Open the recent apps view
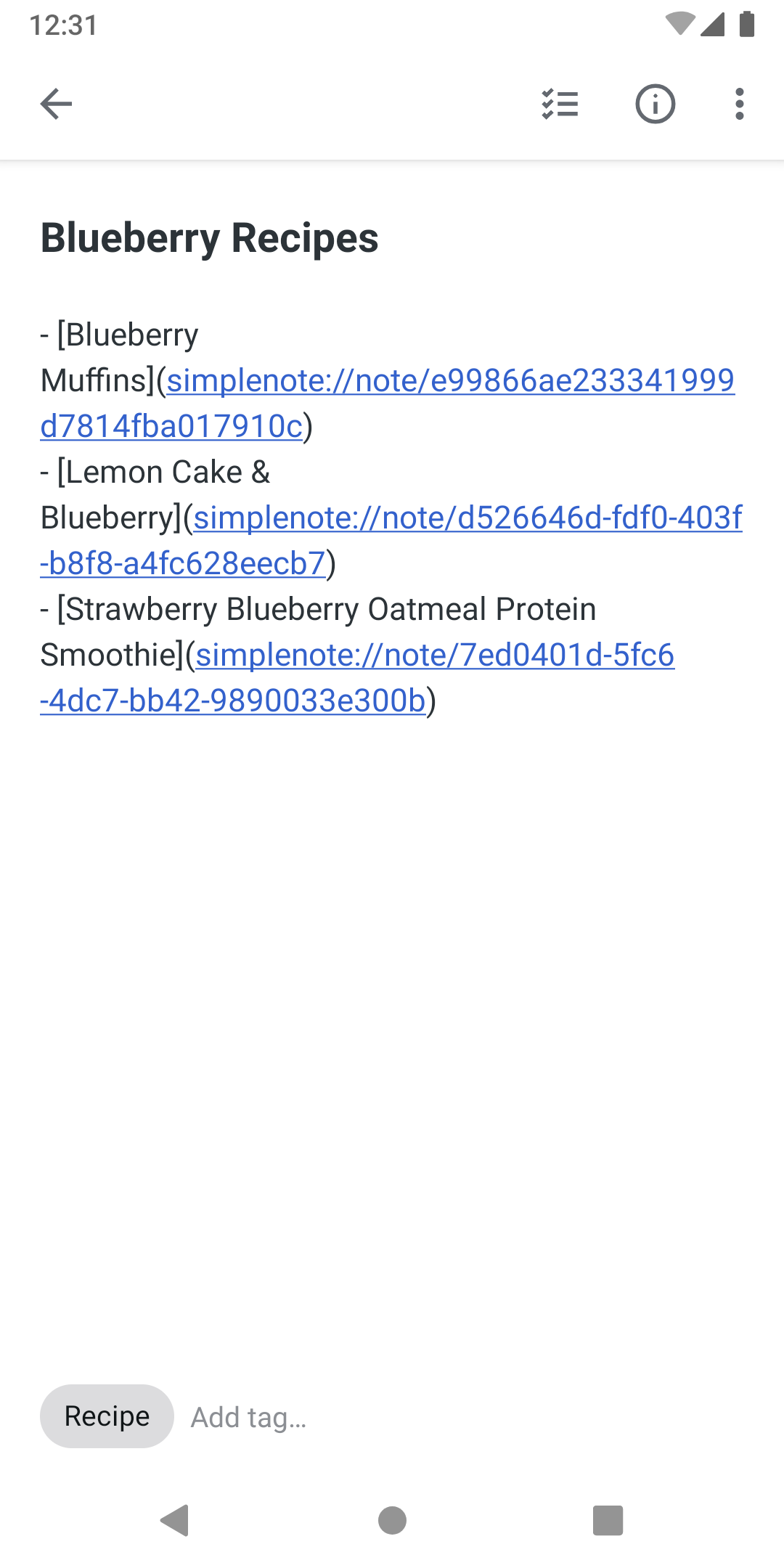784x1568 pixels. [x=608, y=1520]
